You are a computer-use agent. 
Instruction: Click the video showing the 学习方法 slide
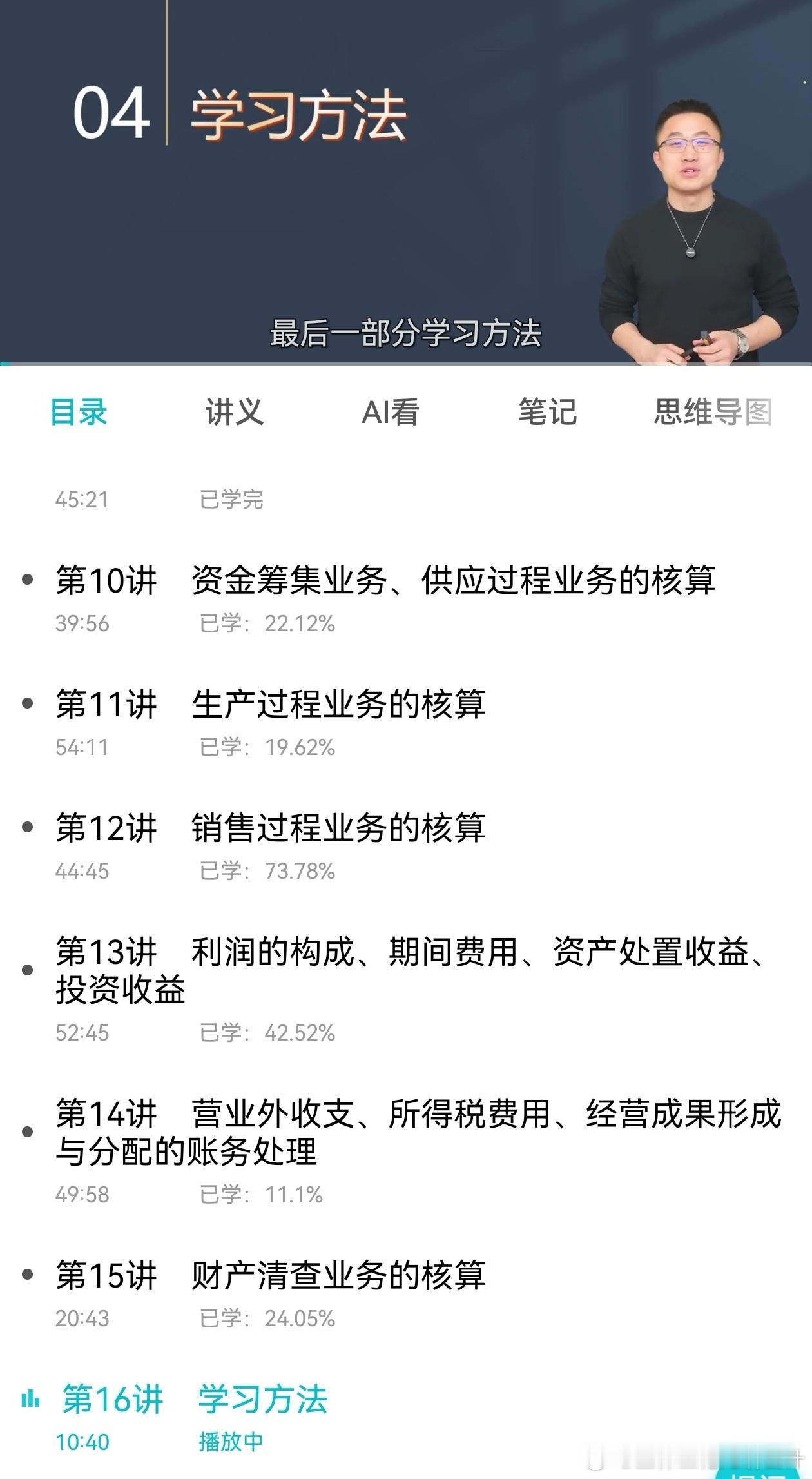tap(406, 184)
